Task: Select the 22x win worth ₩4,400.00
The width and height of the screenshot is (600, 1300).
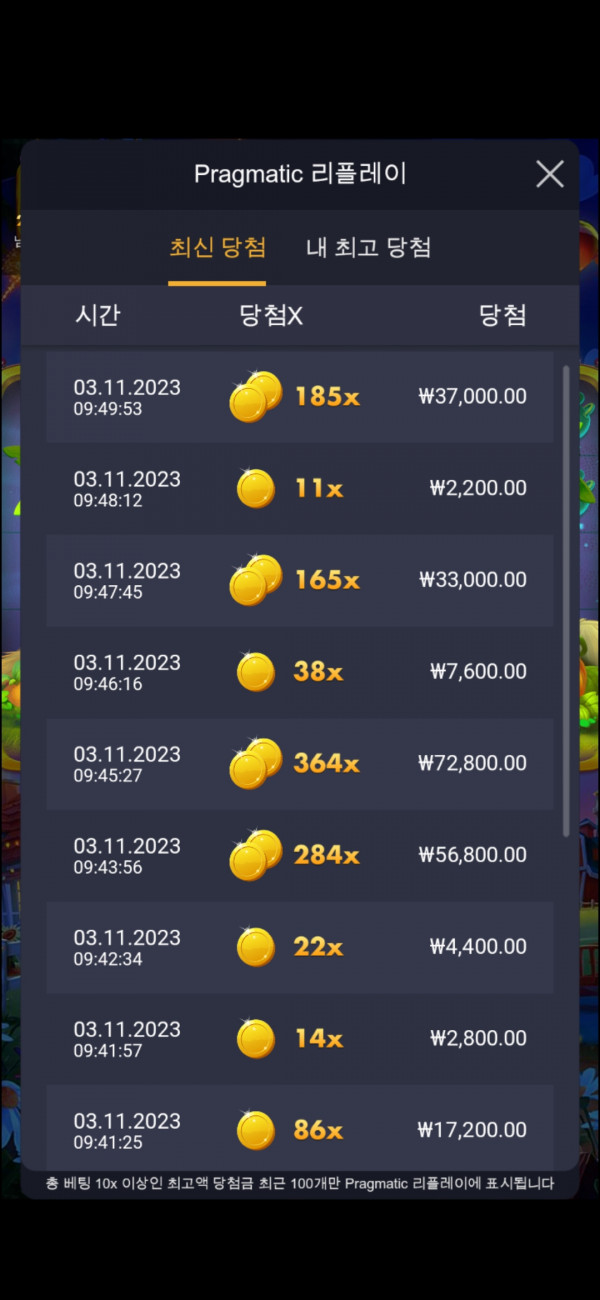Action: (x=300, y=947)
